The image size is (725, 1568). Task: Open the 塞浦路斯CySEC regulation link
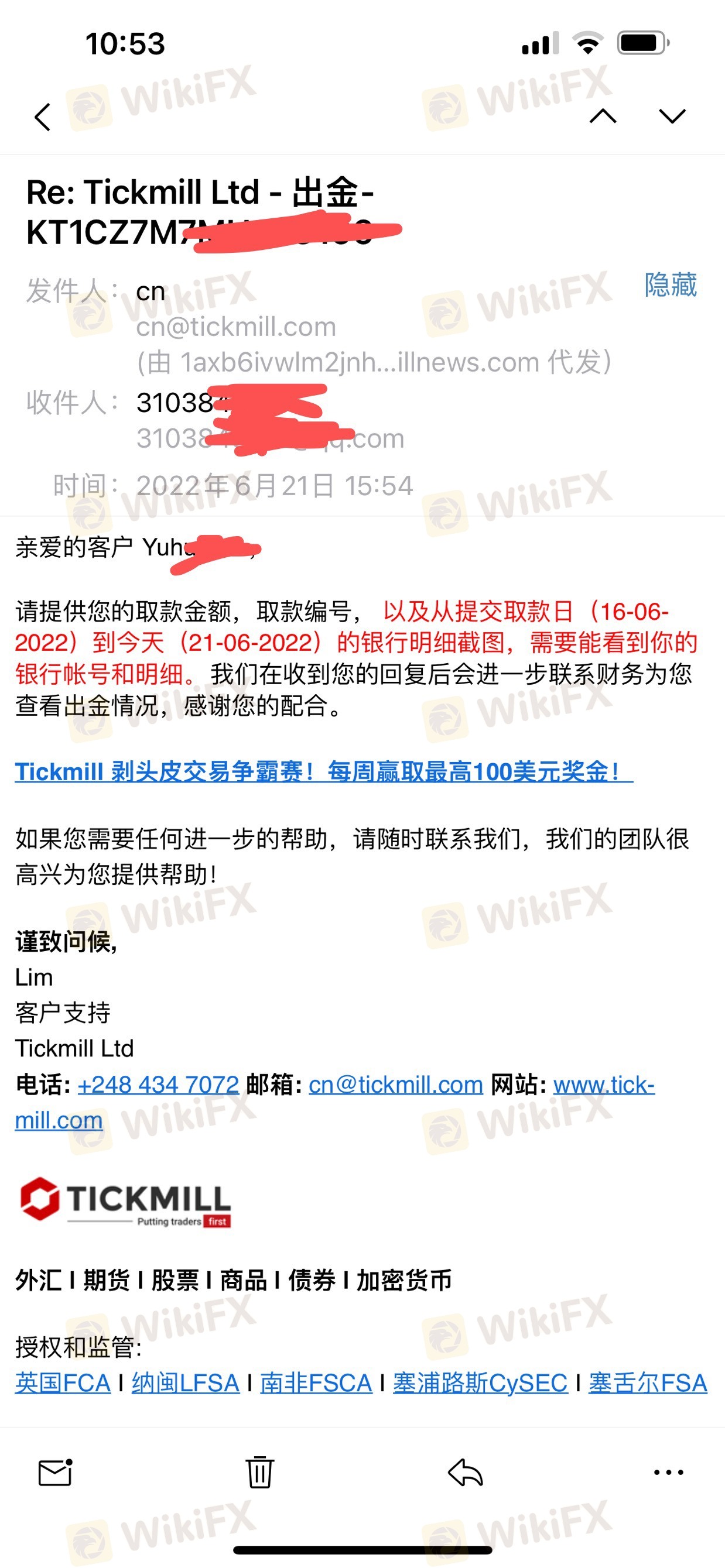pyautogui.click(x=480, y=1383)
